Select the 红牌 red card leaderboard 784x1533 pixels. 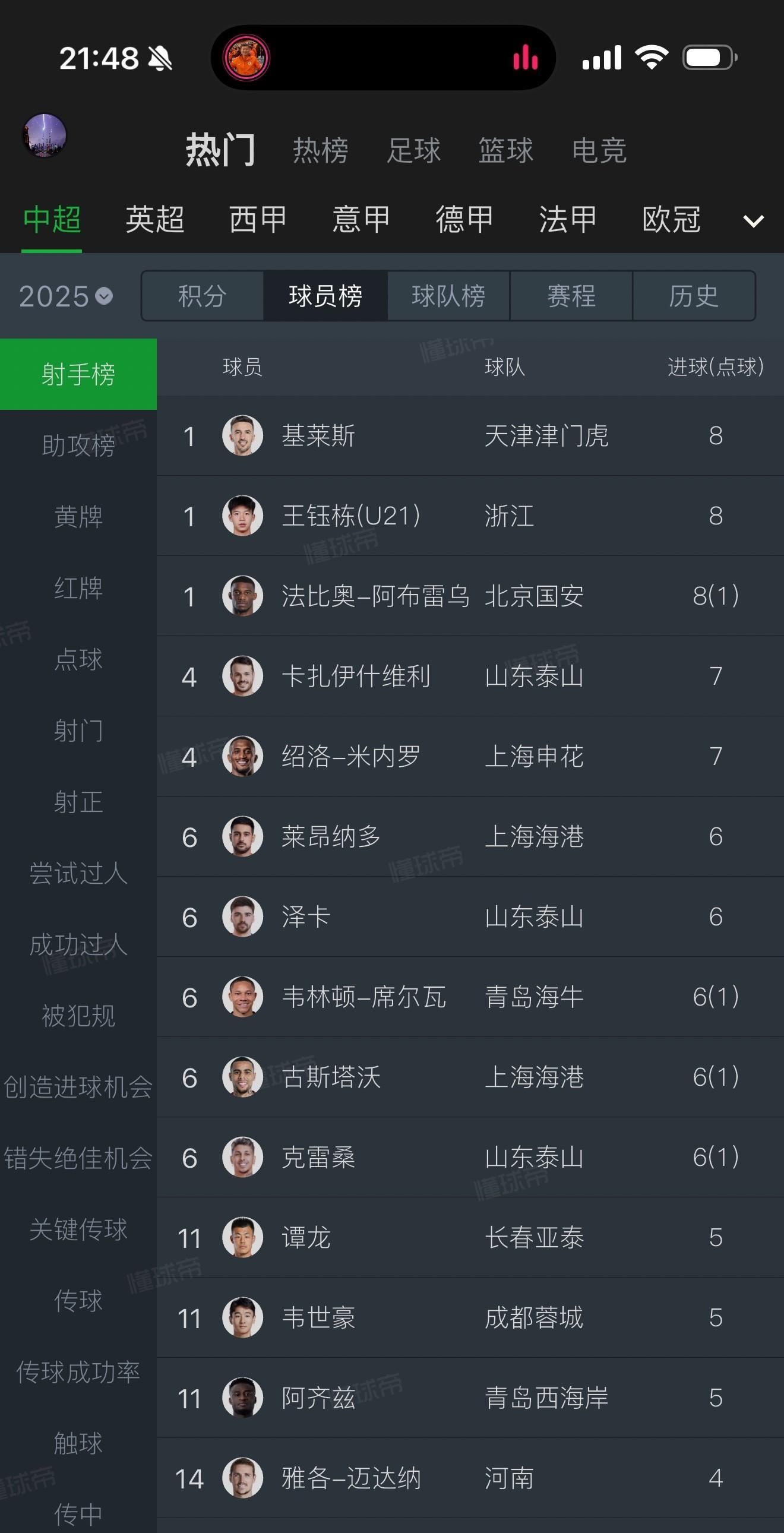tap(78, 589)
